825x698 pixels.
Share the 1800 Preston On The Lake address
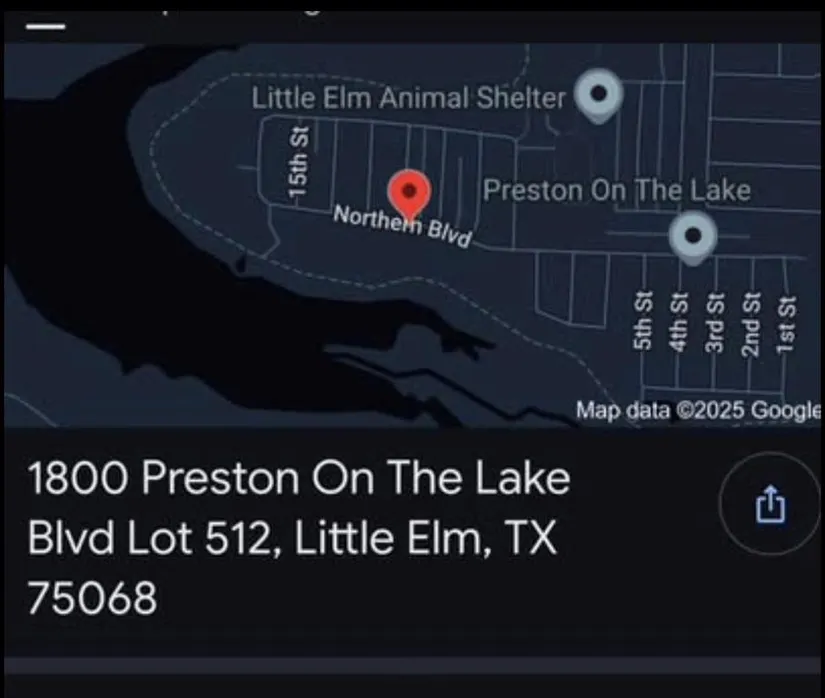(769, 507)
